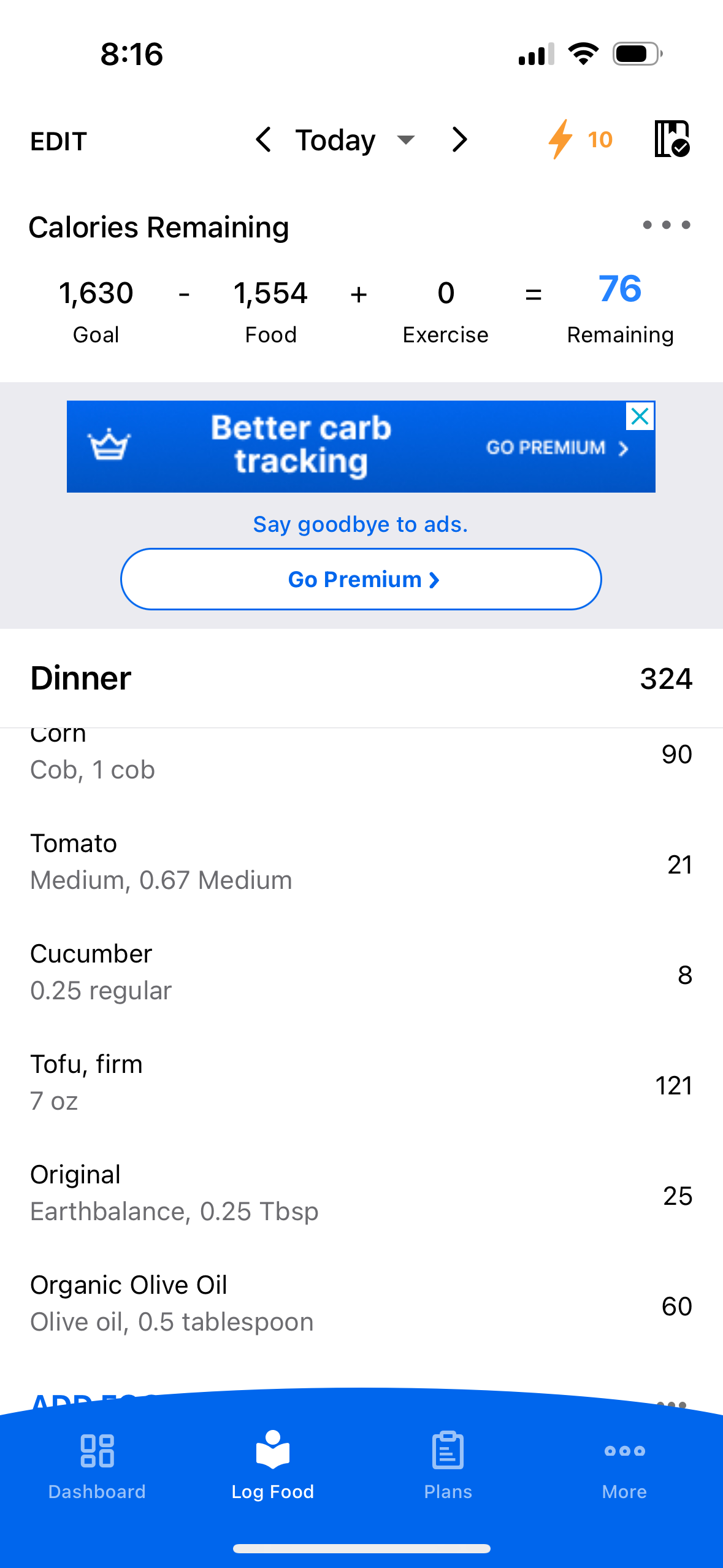Screen dimensions: 723x1568
Task: Open the Tomato entry
Action: 361,862
